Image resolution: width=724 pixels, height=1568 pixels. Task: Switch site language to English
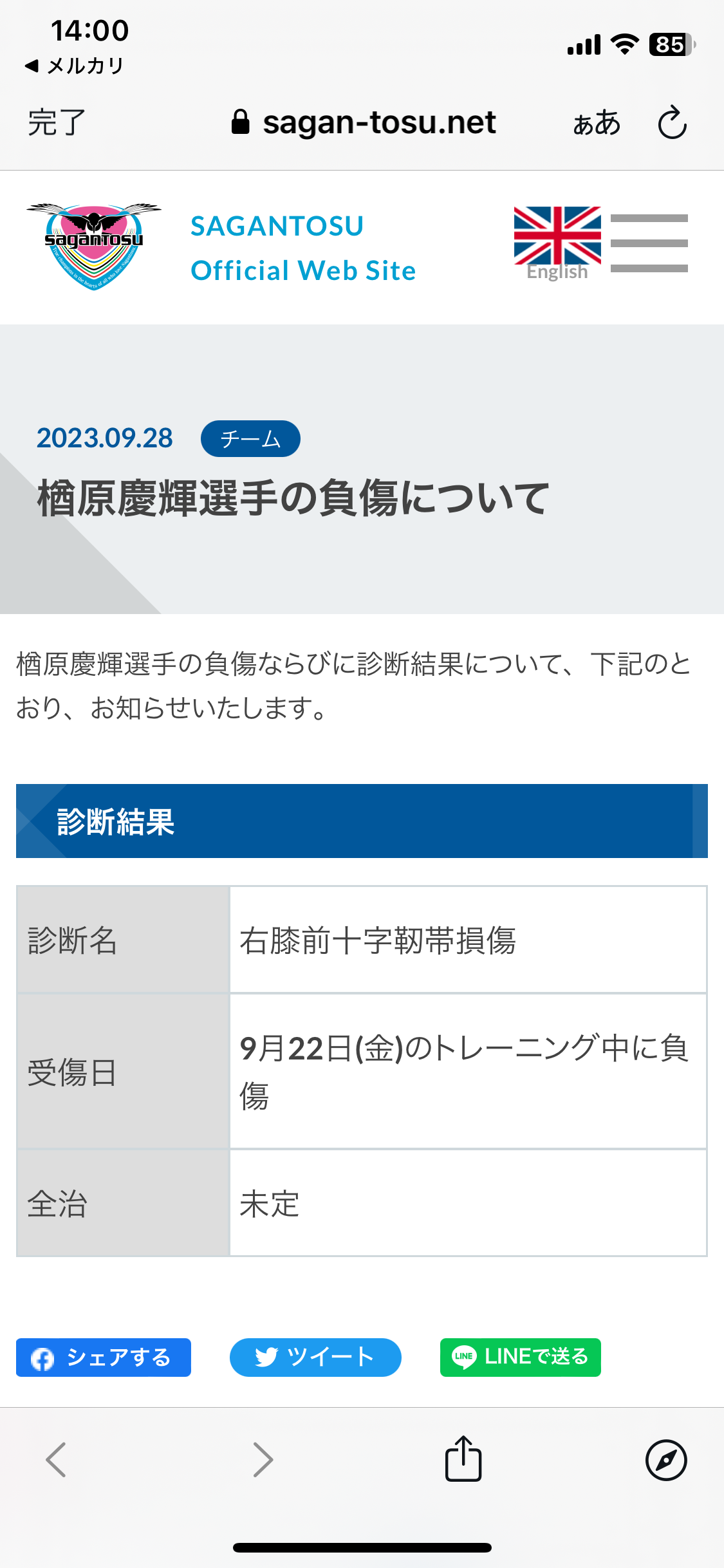tap(557, 243)
